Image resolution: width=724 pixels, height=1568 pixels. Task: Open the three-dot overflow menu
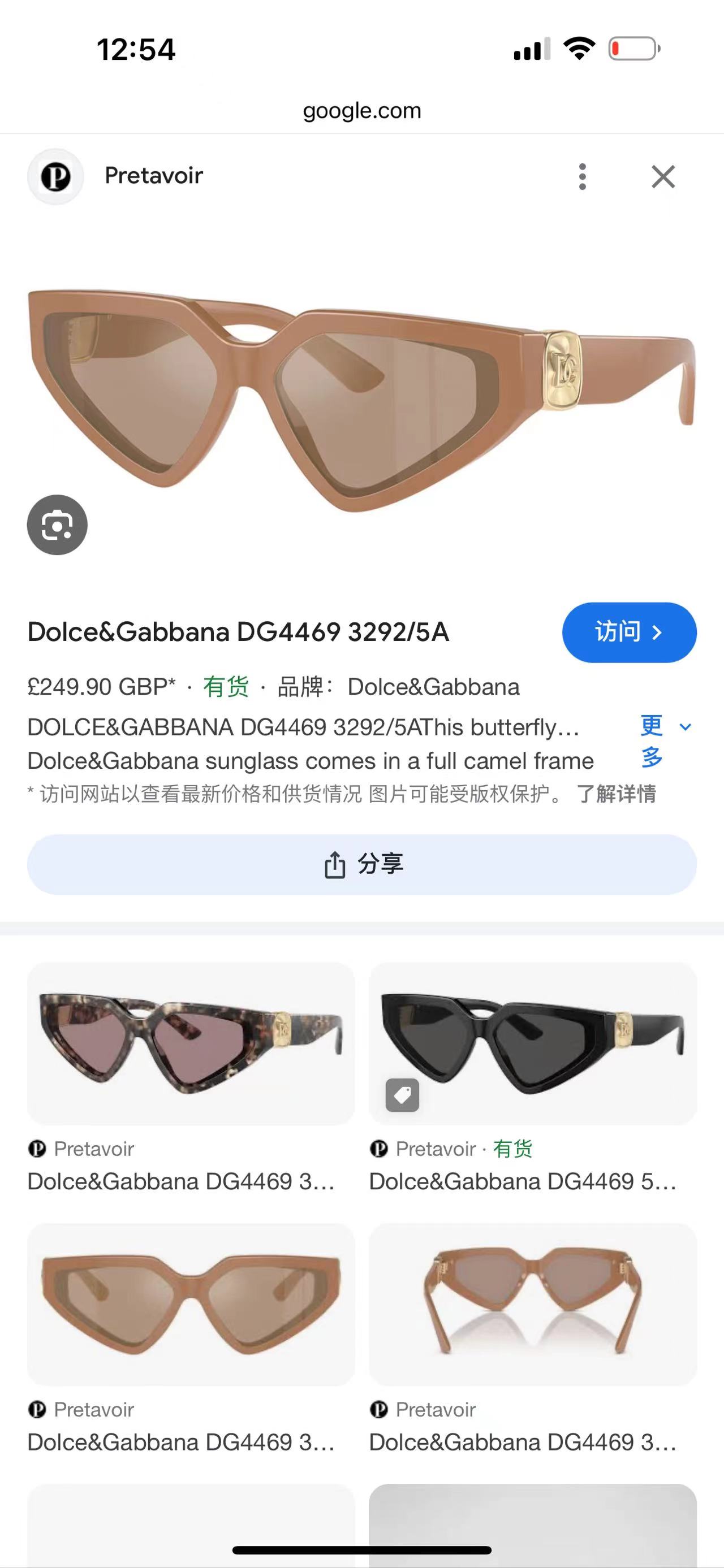pyautogui.click(x=582, y=176)
